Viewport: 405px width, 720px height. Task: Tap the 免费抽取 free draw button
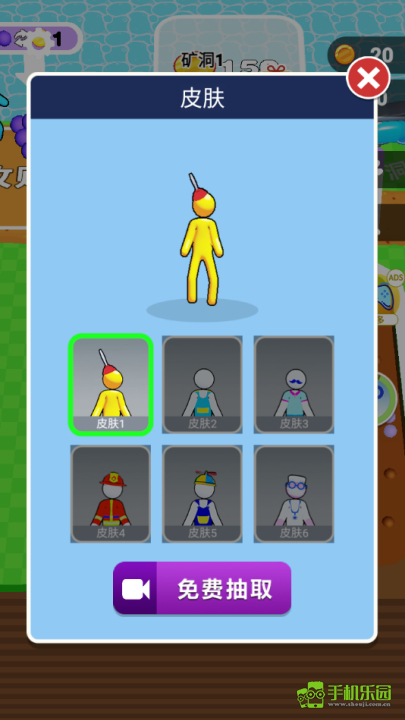[x=202, y=588]
